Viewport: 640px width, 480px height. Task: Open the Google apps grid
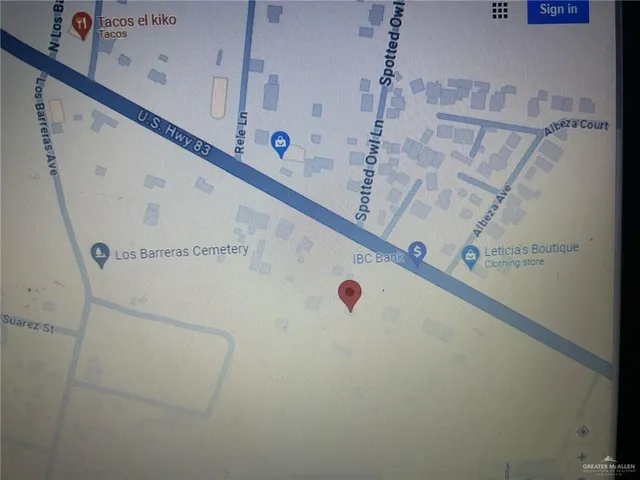(x=500, y=10)
